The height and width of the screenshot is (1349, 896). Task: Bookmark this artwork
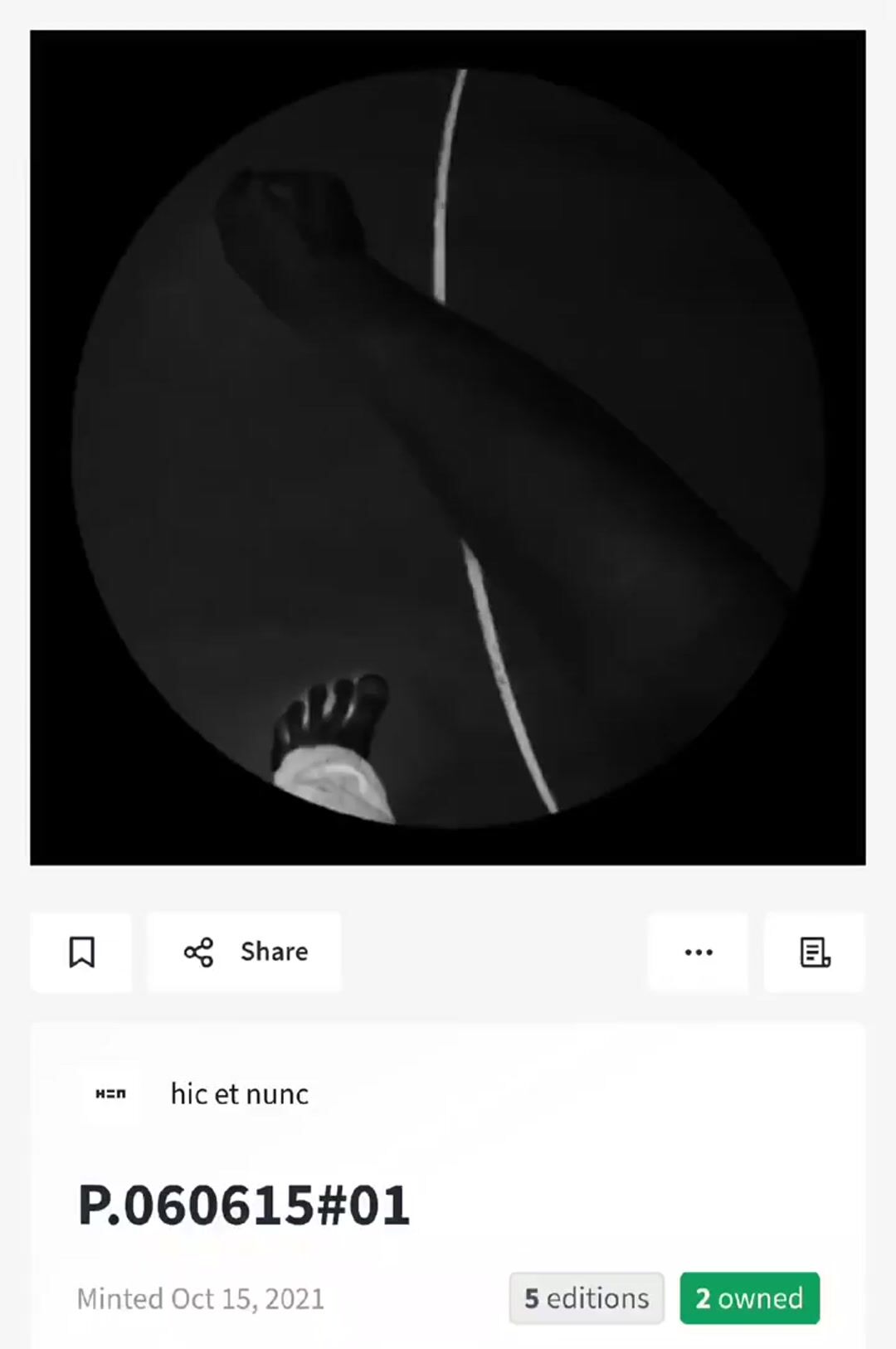(x=81, y=952)
